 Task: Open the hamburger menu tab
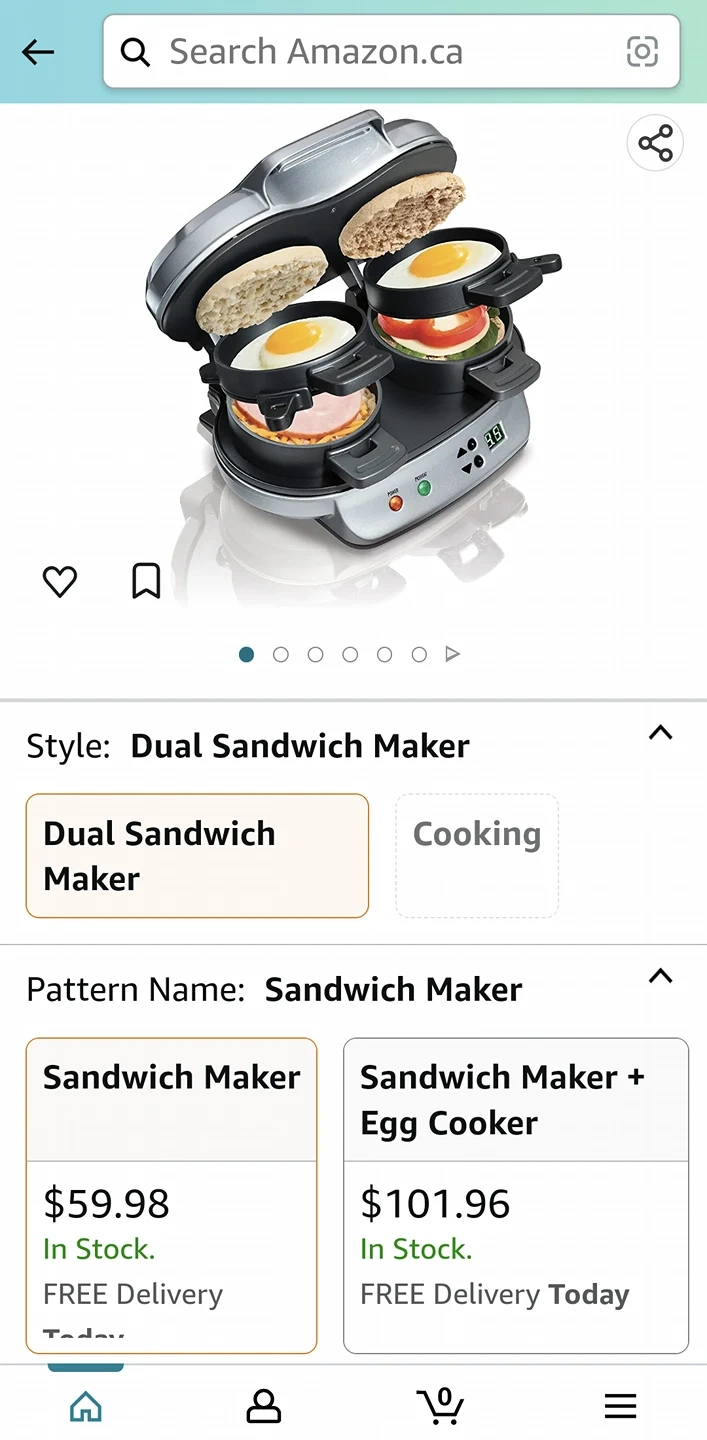click(620, 1407)
